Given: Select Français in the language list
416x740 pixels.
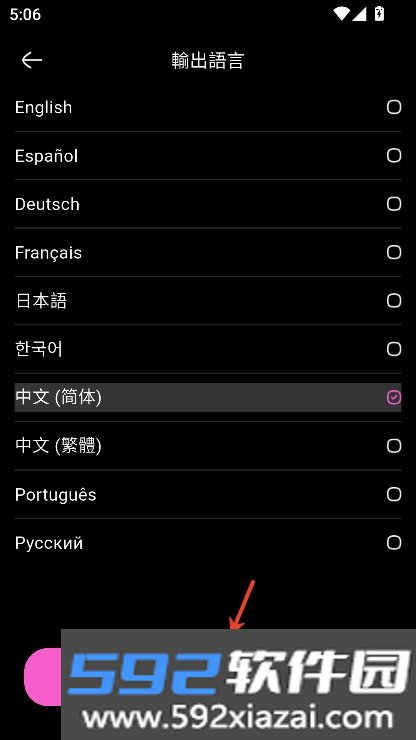Looking at the screenshot, I should tap(208, 252).
